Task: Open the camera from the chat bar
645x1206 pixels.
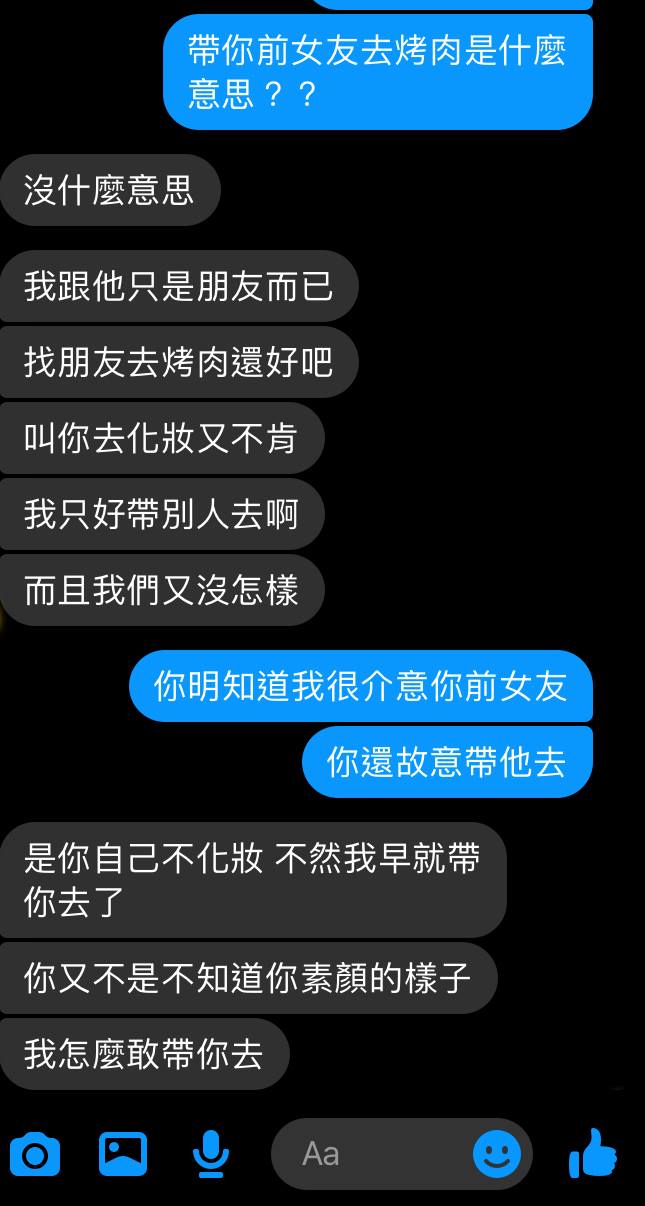Action: tap(35, 1155)
